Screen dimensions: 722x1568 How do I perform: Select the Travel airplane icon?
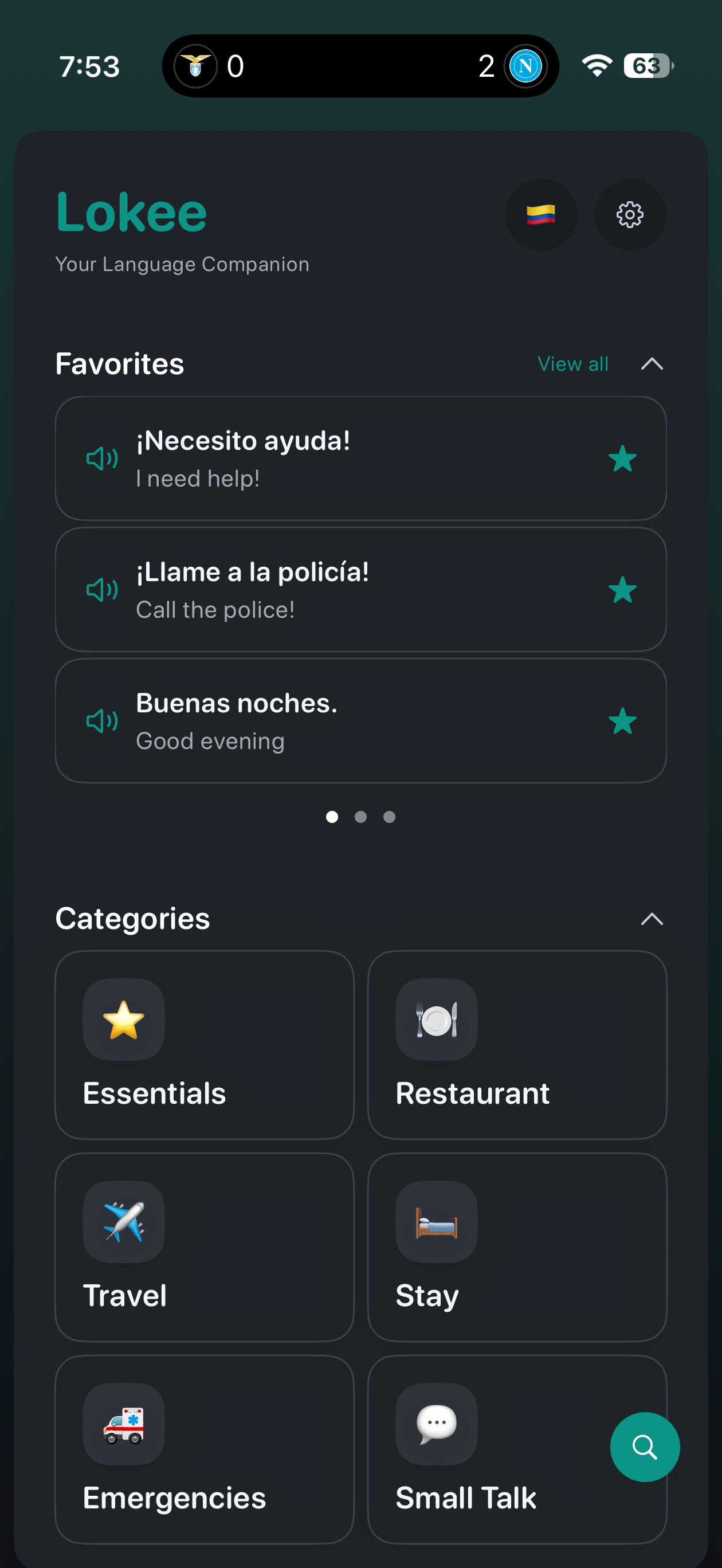124,1222
